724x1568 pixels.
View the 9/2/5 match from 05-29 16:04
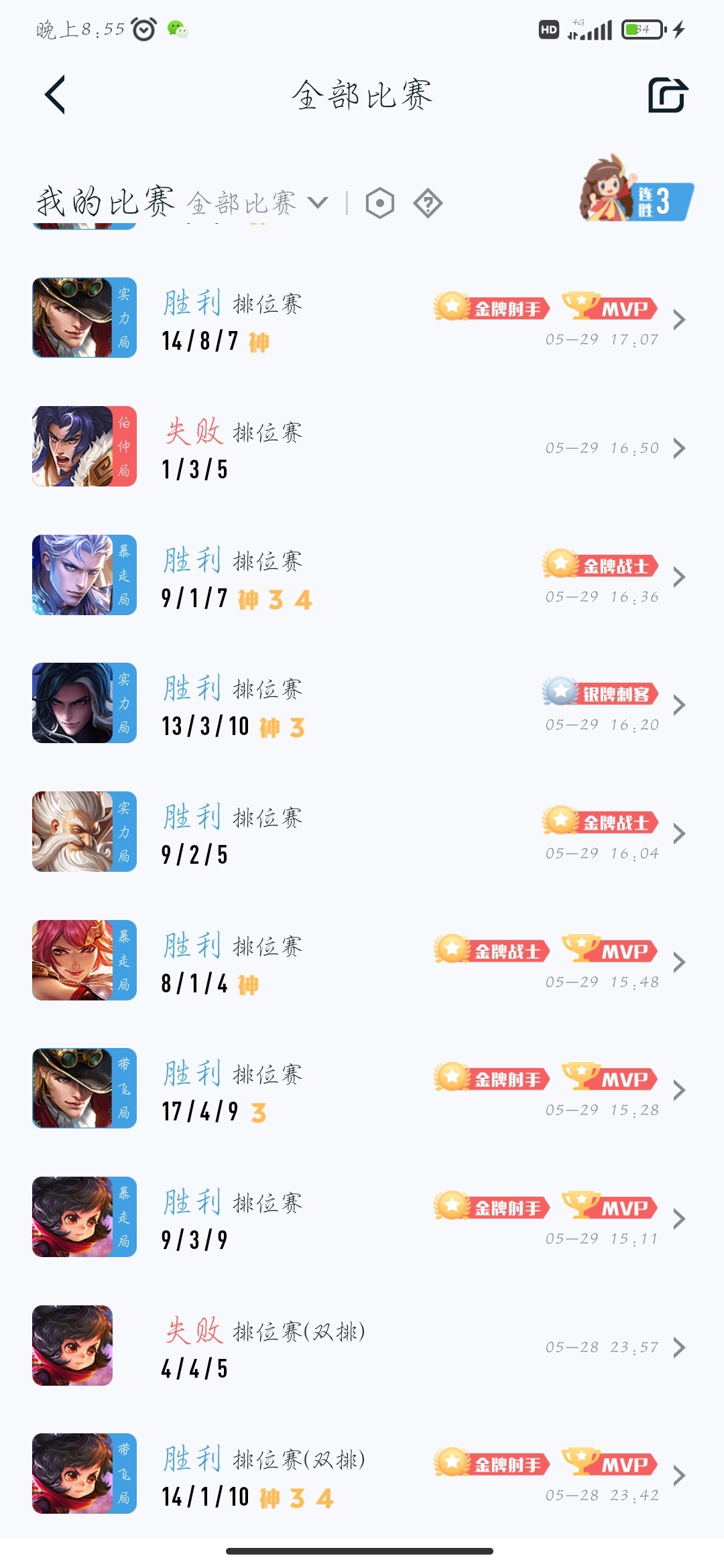pos(362,833)
